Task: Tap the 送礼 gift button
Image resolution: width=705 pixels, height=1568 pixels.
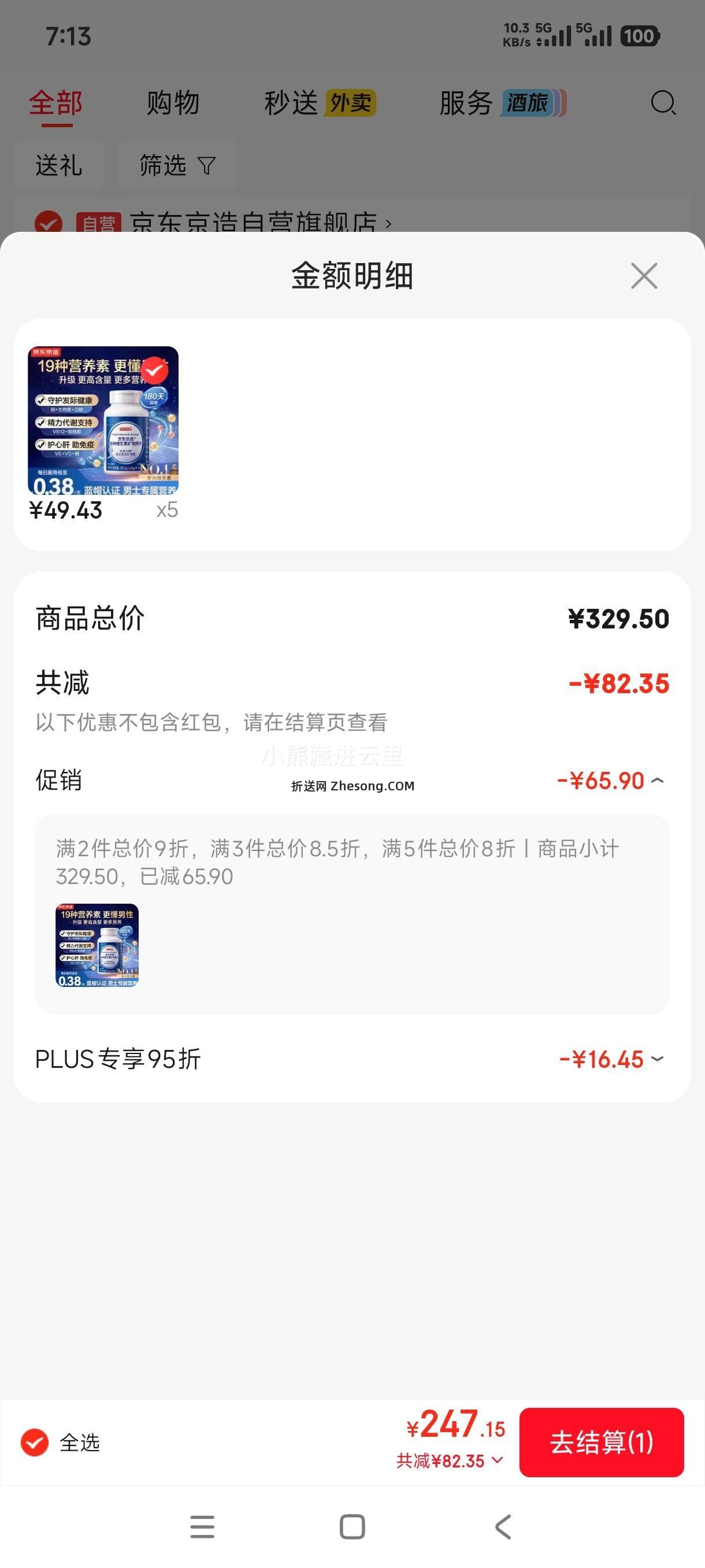Action: coord(58,165)
